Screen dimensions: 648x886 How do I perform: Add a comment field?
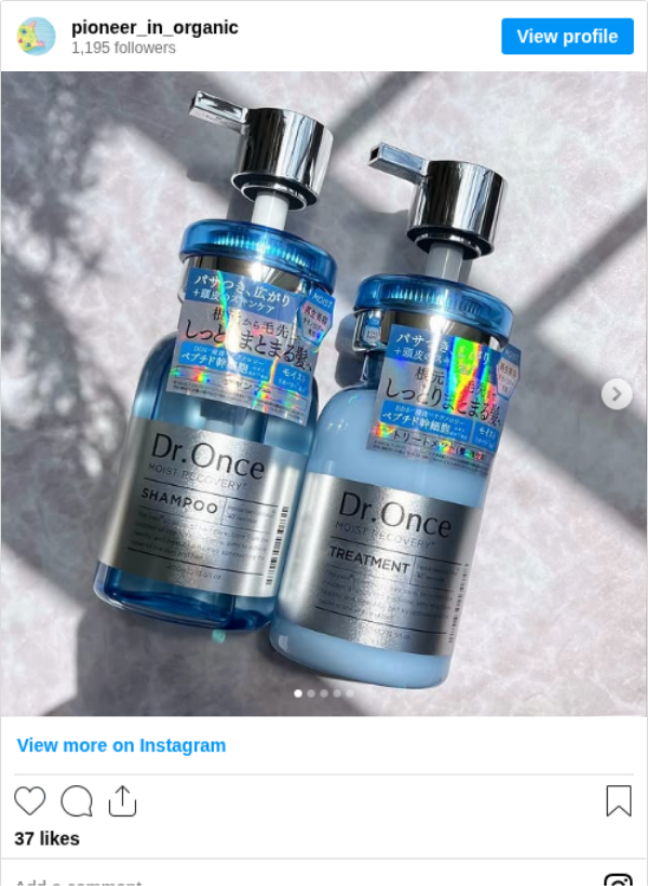point(80,881)
